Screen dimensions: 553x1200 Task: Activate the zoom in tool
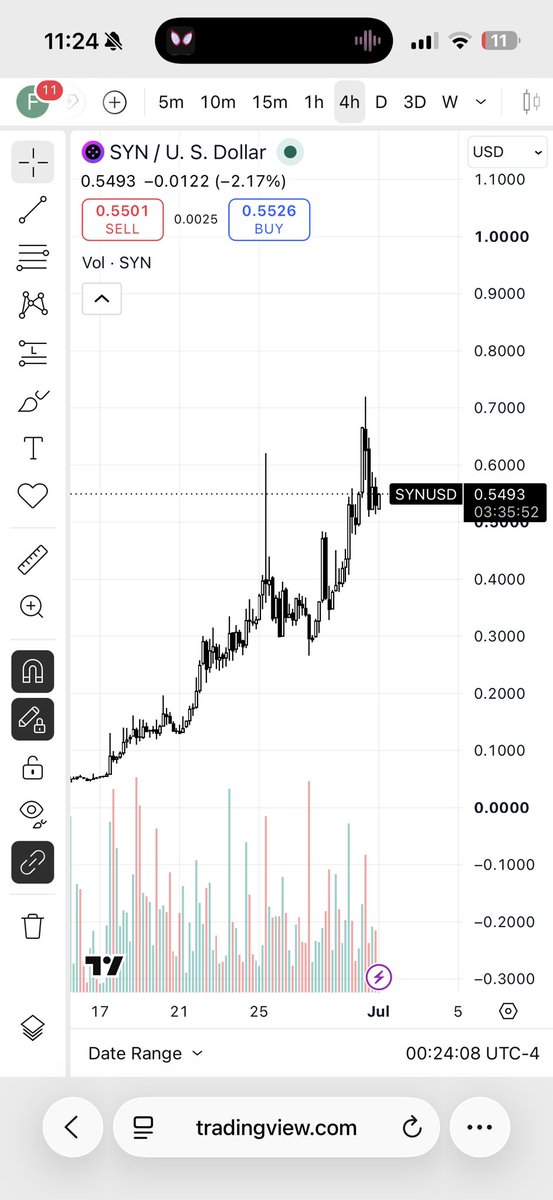pyautogui.click(x=33, y=606)
